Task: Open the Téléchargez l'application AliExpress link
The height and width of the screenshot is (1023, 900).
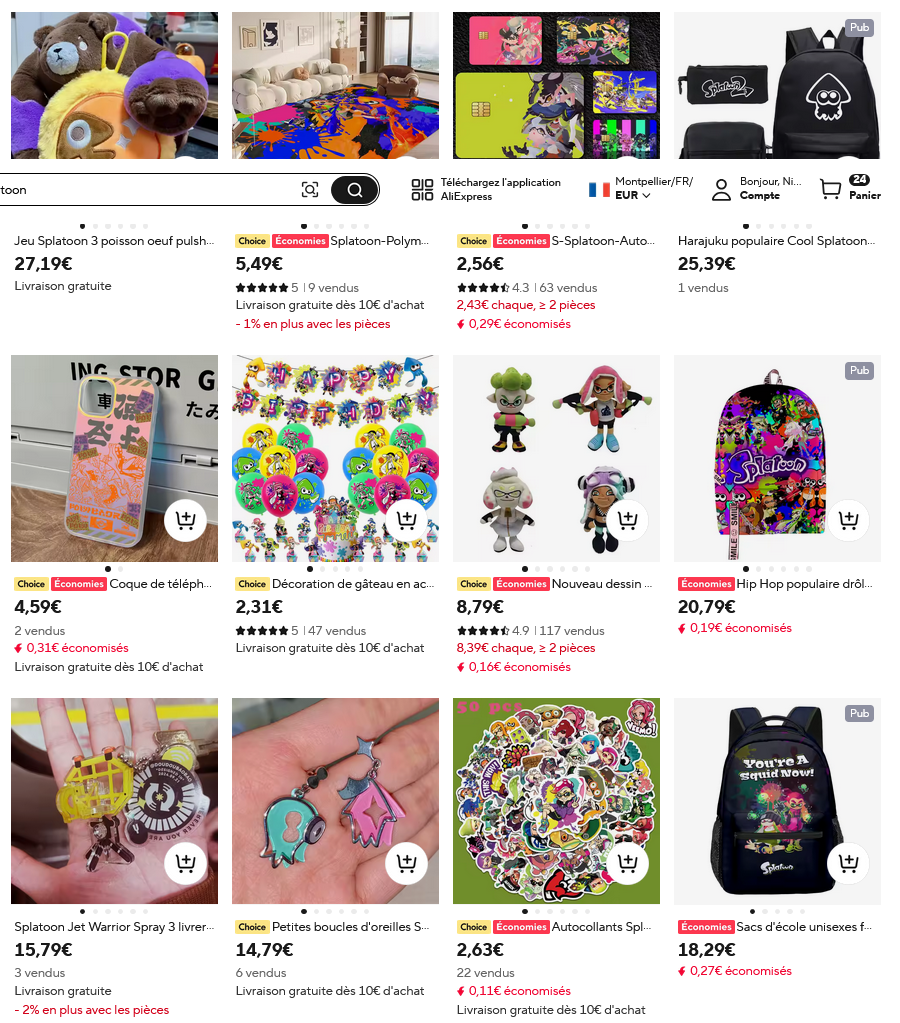Action: 485,190
